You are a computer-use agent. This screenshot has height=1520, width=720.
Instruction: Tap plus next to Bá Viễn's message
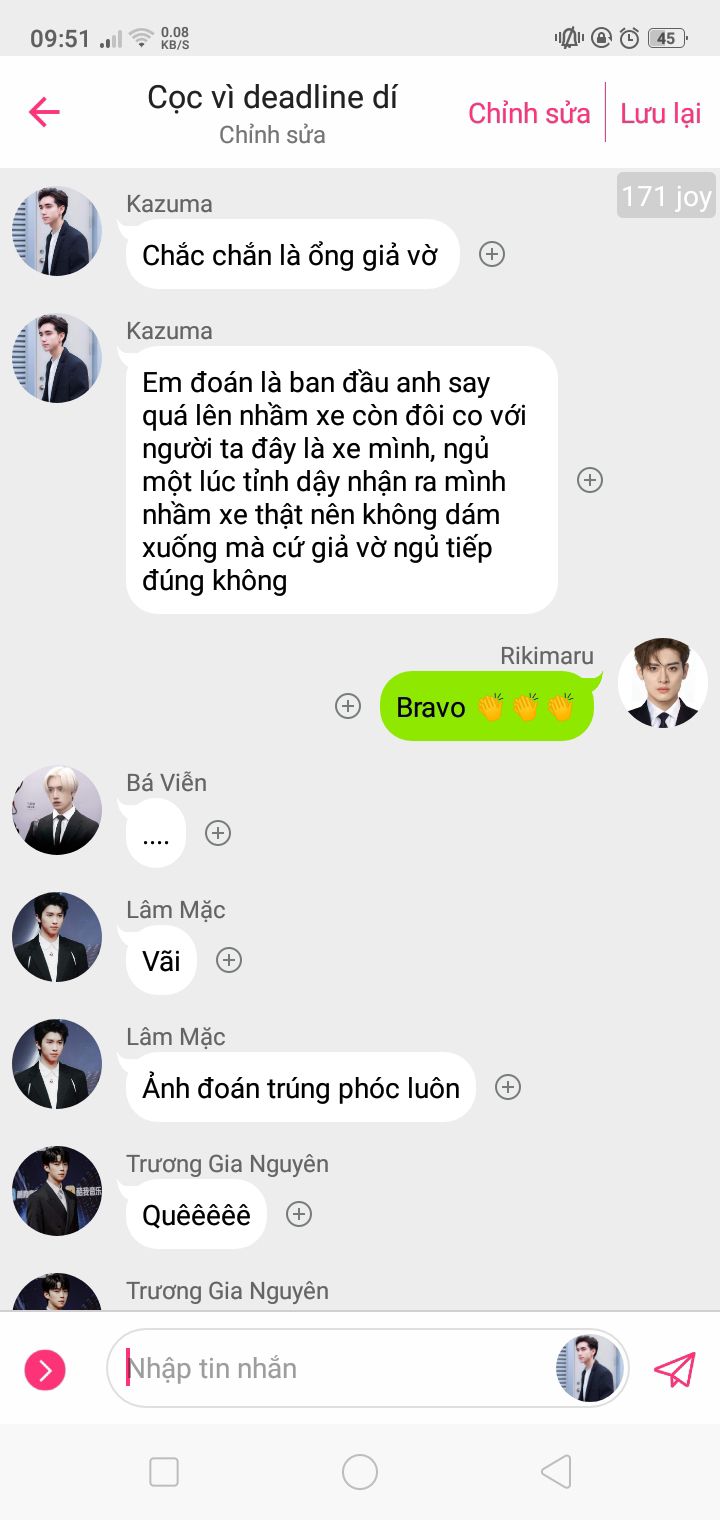click(x=218, y=833)
